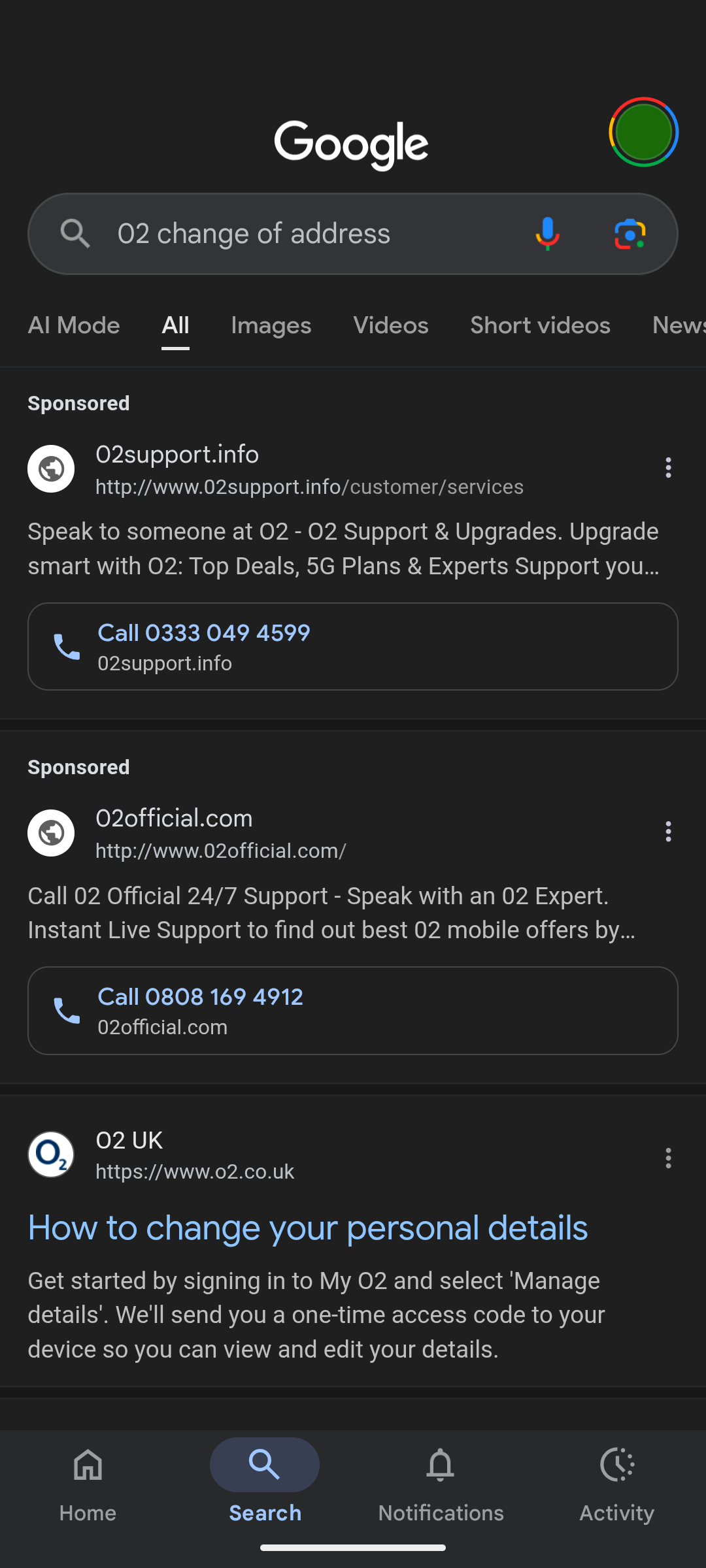This screenshot has height=1568, width=706.
Task: Call 0808 169 4912
Action: [353, 1010]
